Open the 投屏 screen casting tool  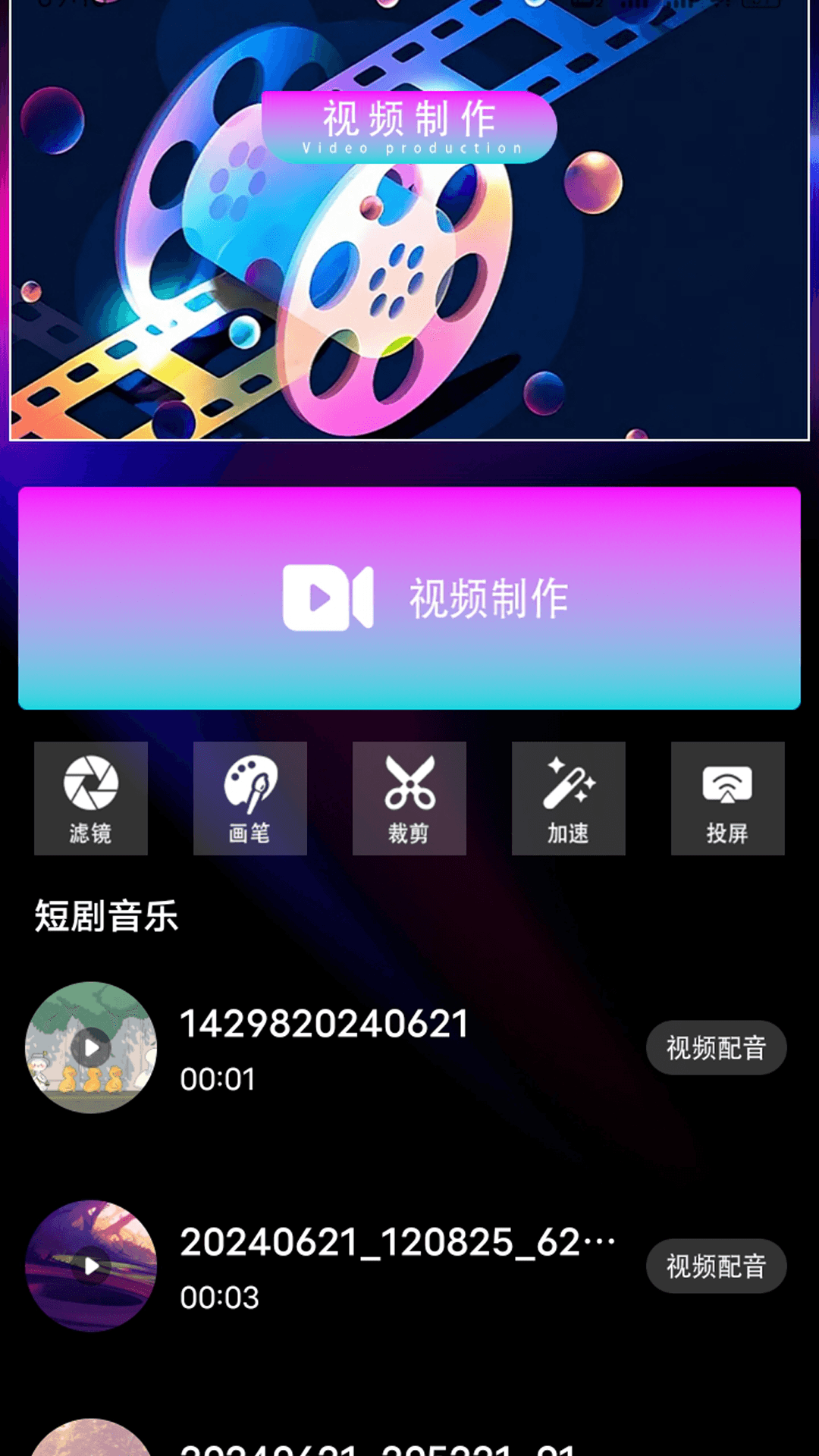[x=728, y=799]
